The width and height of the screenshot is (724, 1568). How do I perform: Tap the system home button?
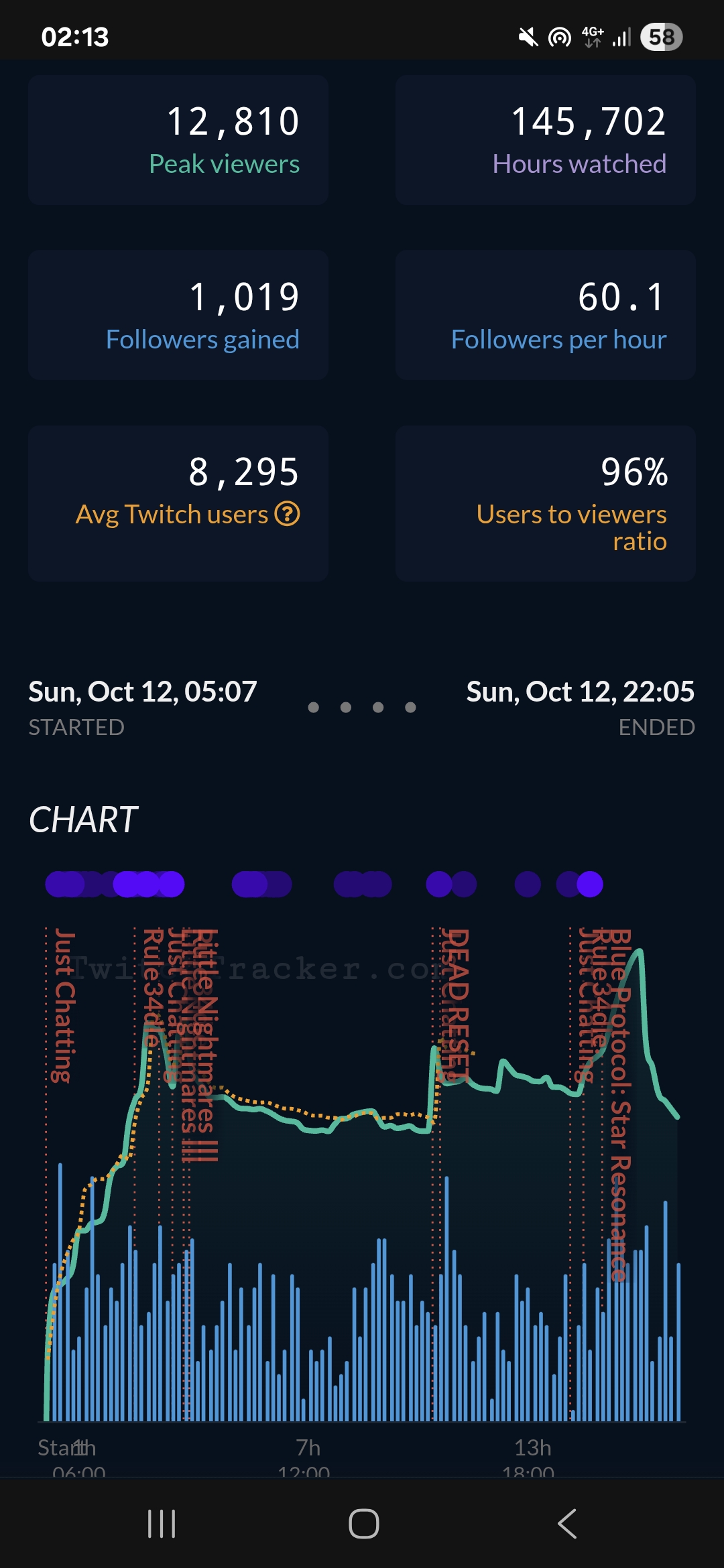(363, 1524)
